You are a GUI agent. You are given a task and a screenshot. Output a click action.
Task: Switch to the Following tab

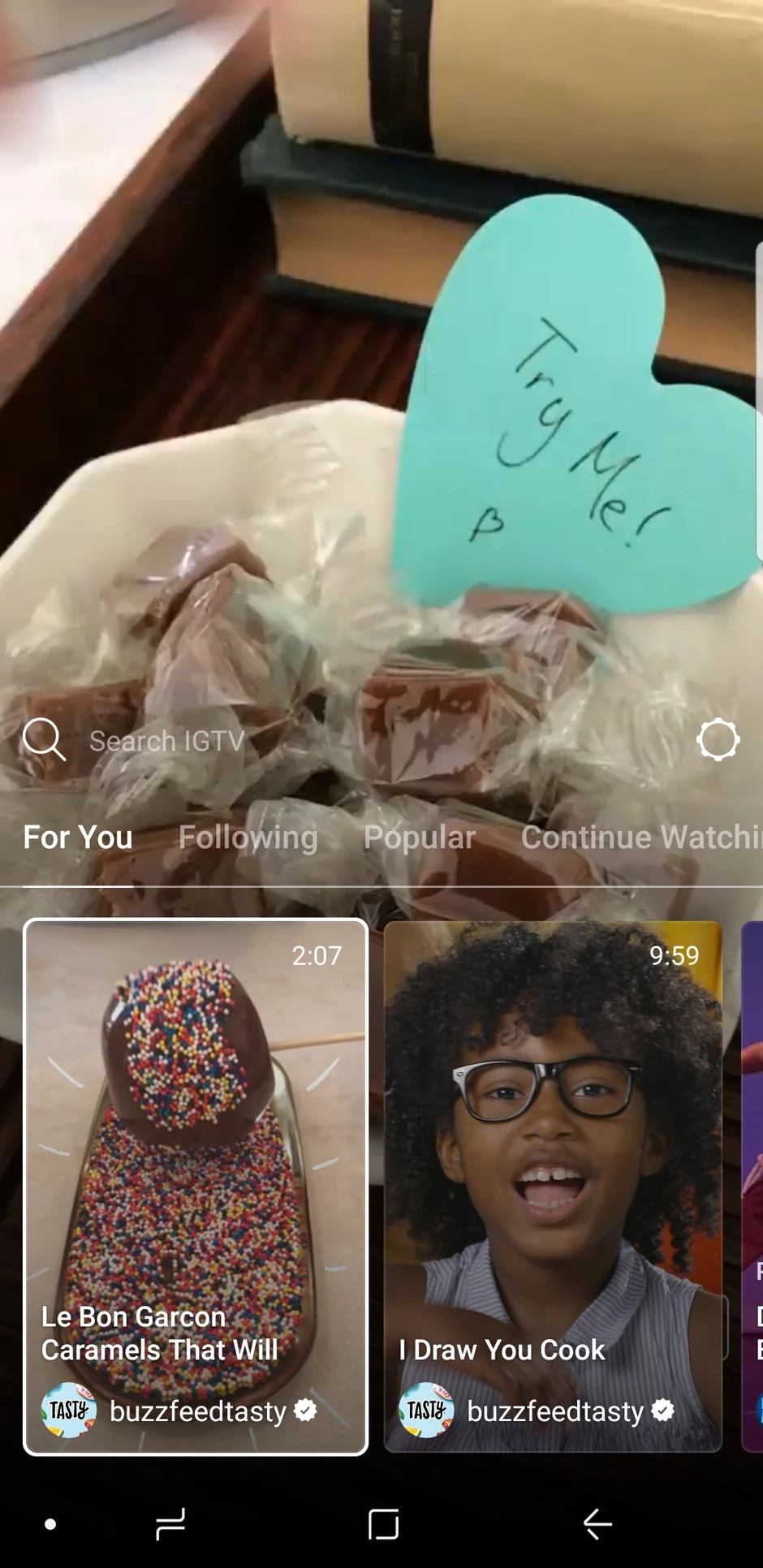coord(248,838)
